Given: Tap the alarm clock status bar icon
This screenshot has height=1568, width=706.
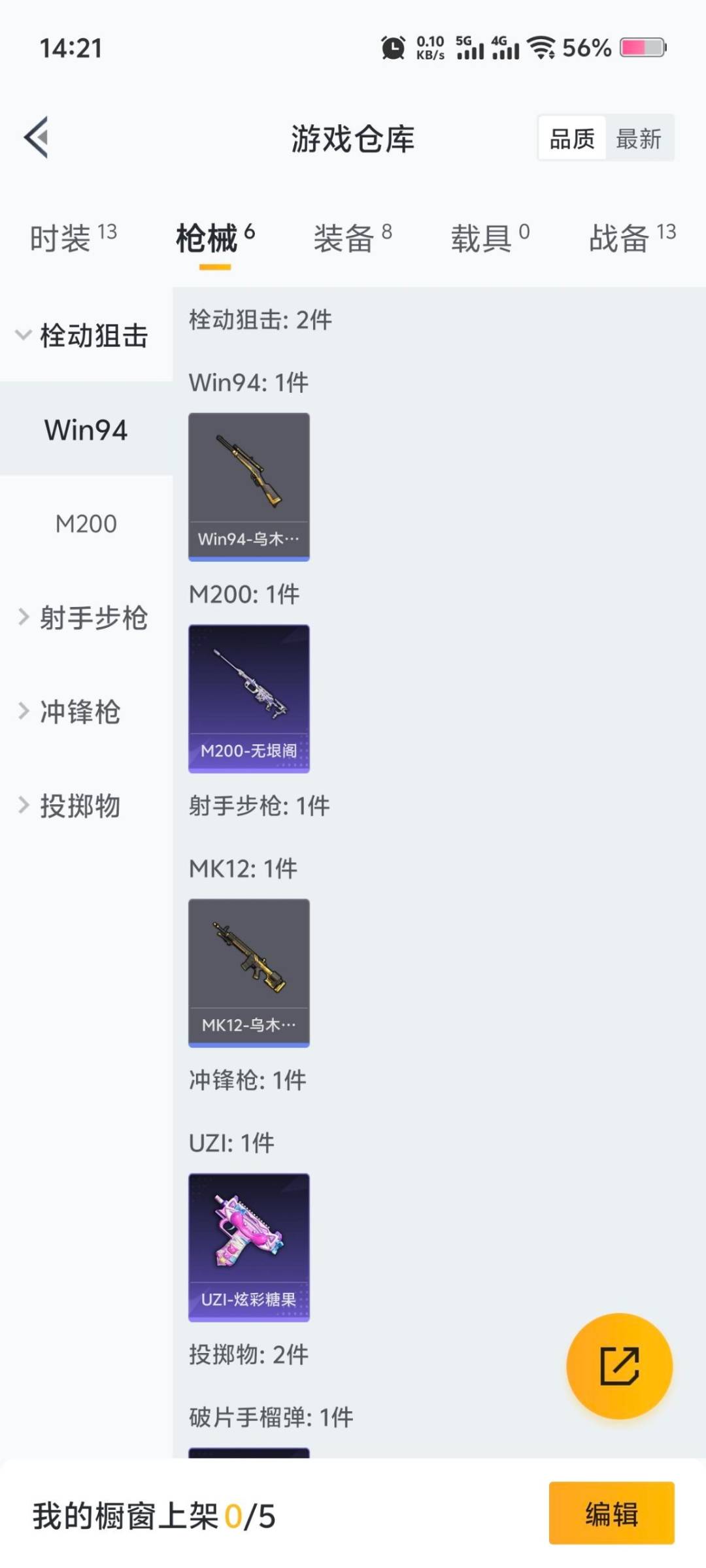Looking at the screenshot, I should pos(392,48).
